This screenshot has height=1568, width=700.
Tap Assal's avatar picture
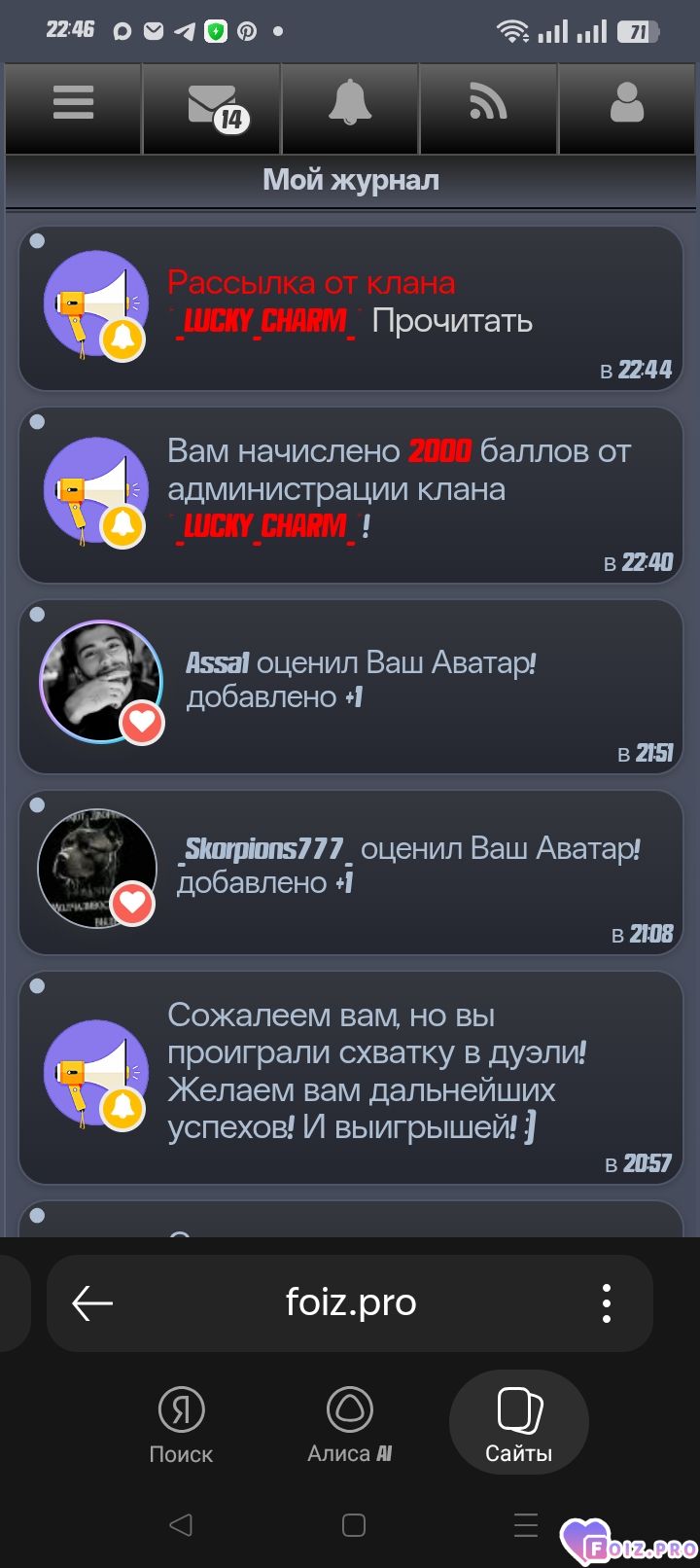99,681
